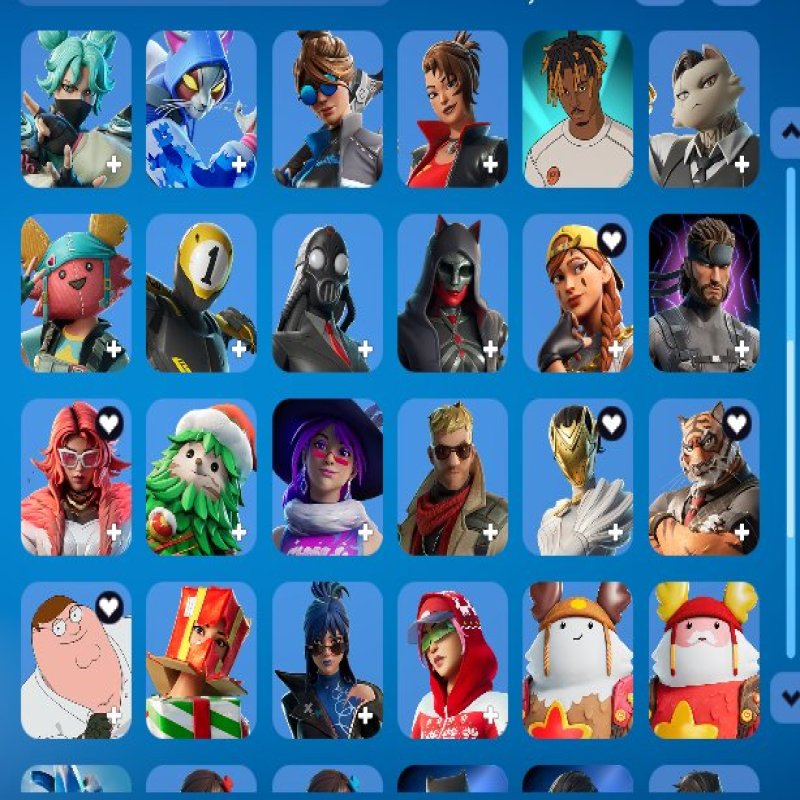800x800 pixels.
Task: Select the blue hooded cat skin
Action: pyautogui.click(x=200, y=108)
